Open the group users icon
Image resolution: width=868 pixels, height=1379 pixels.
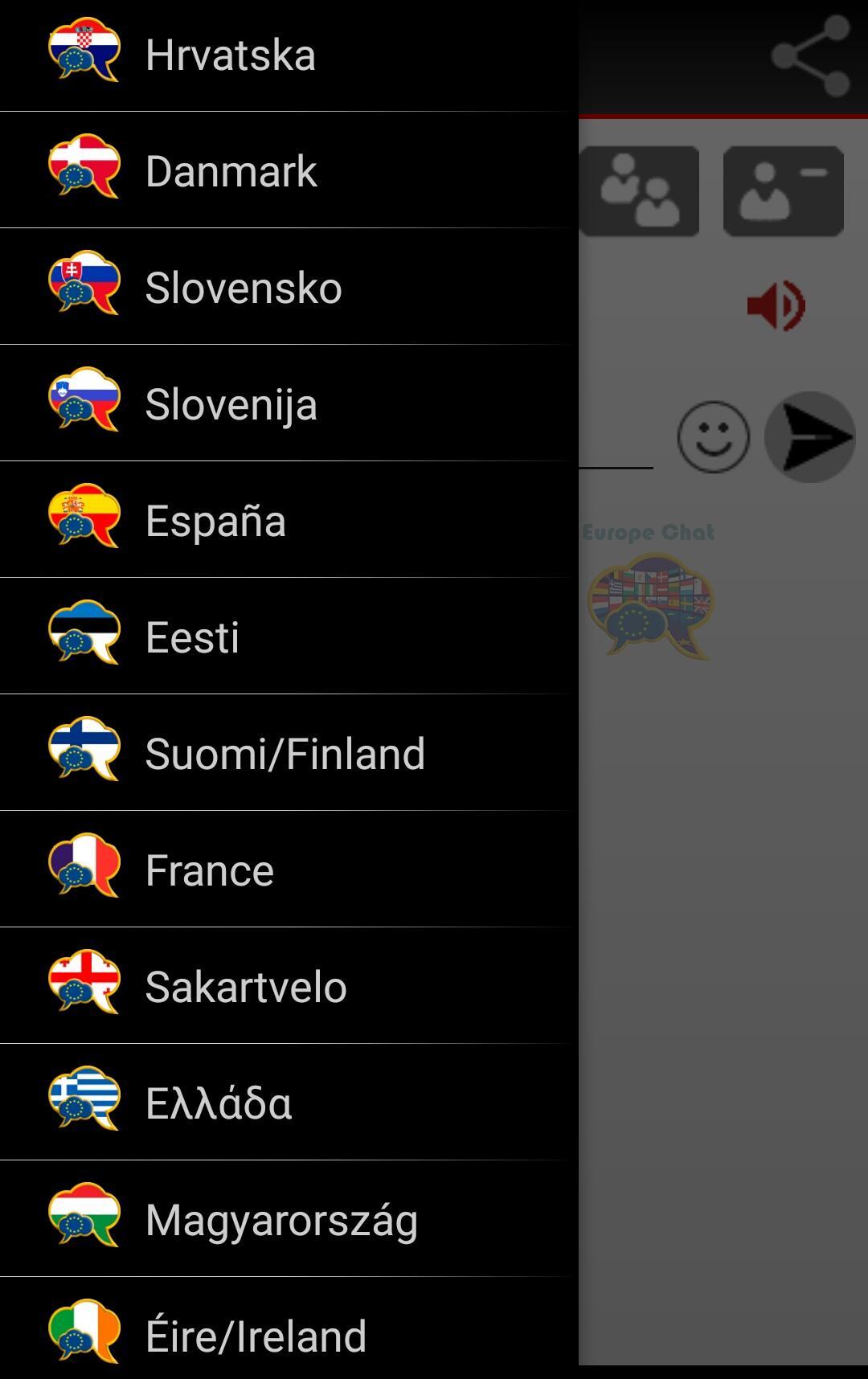coord(639,191)
